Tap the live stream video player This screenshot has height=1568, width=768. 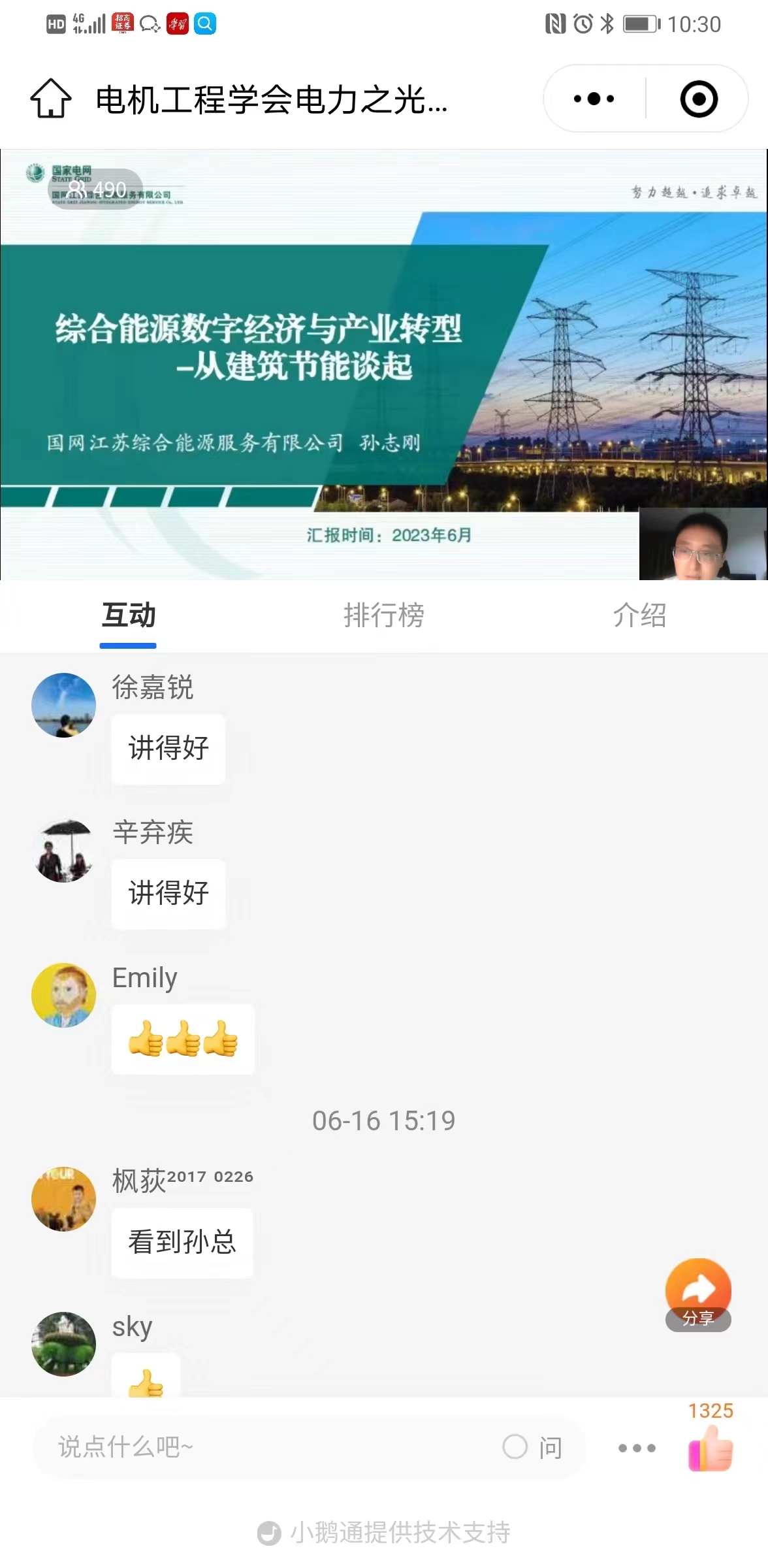(384, 365)
